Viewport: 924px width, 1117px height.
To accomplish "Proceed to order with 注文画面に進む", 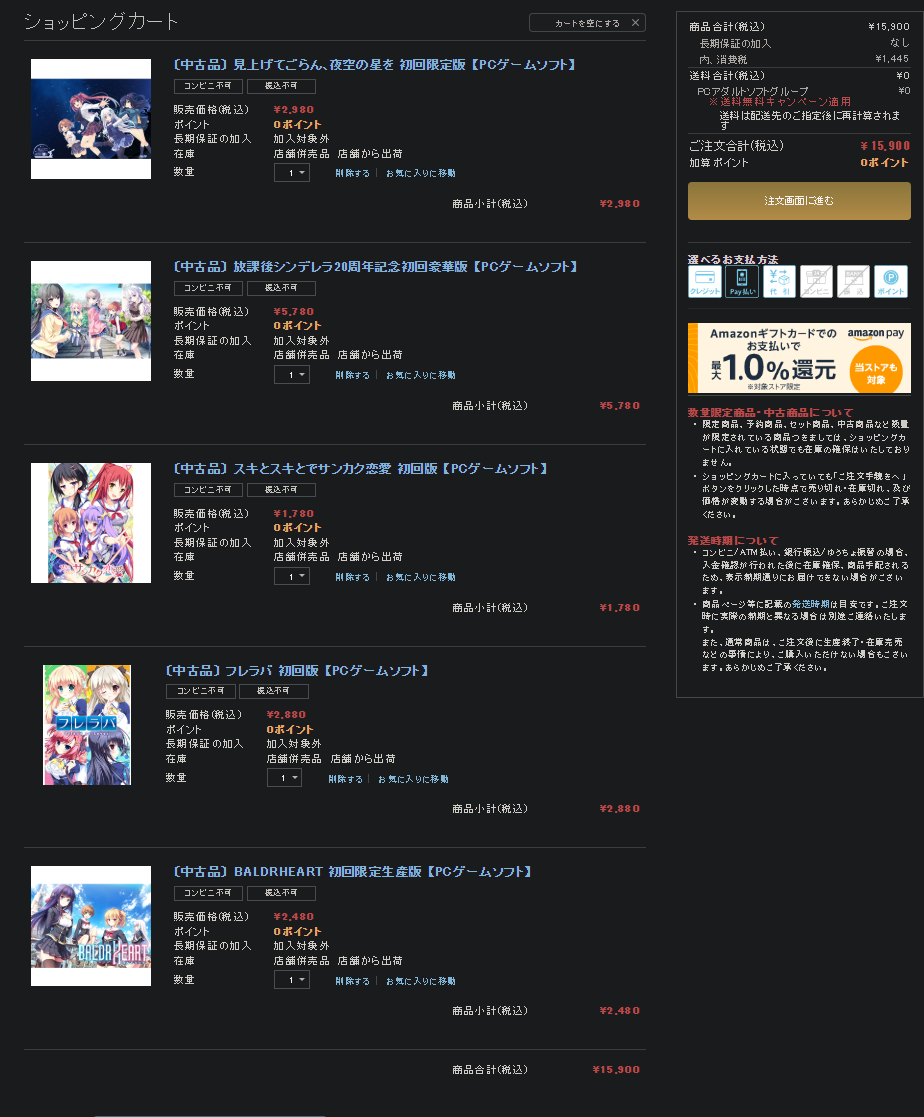I will [x=798, y=201].
